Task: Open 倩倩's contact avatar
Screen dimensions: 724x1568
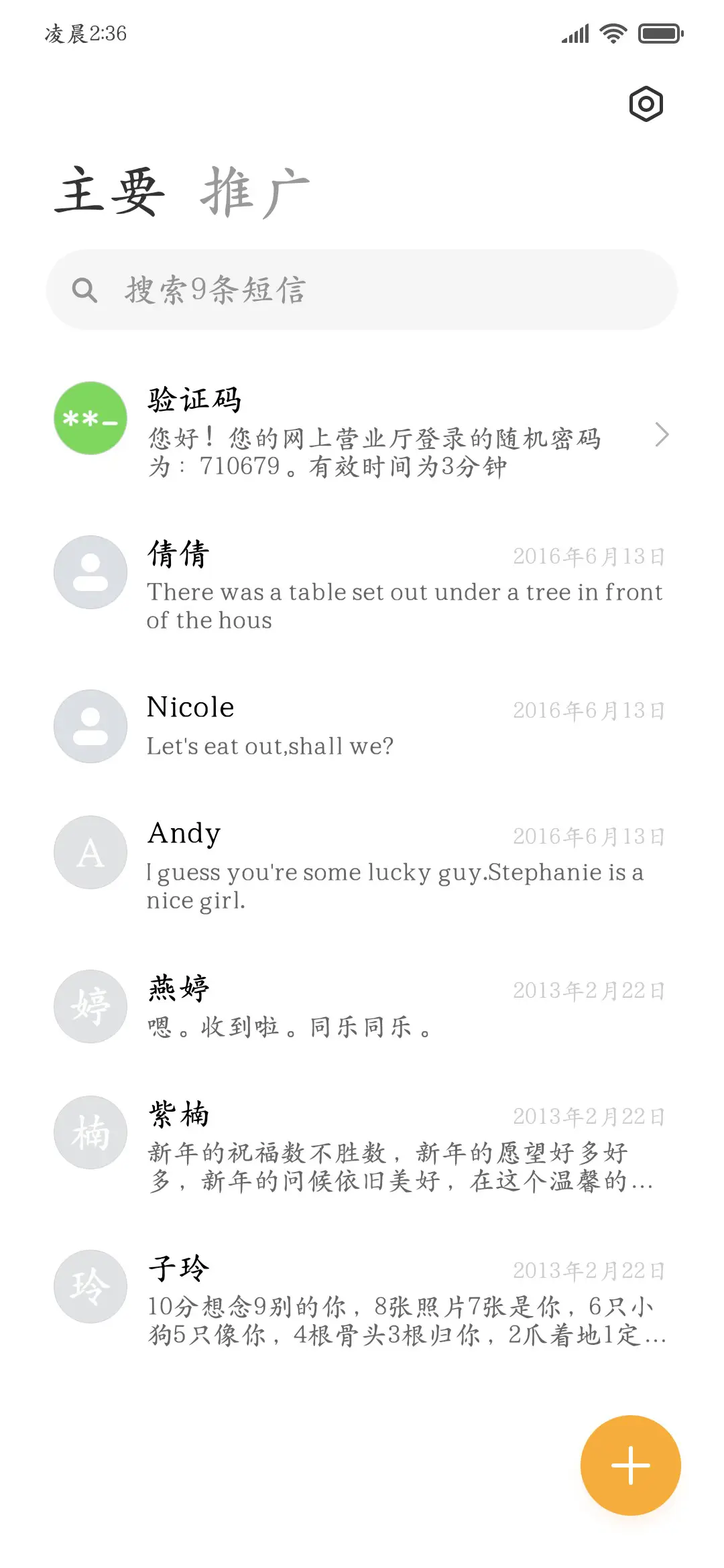Action: tap(90, 572)
